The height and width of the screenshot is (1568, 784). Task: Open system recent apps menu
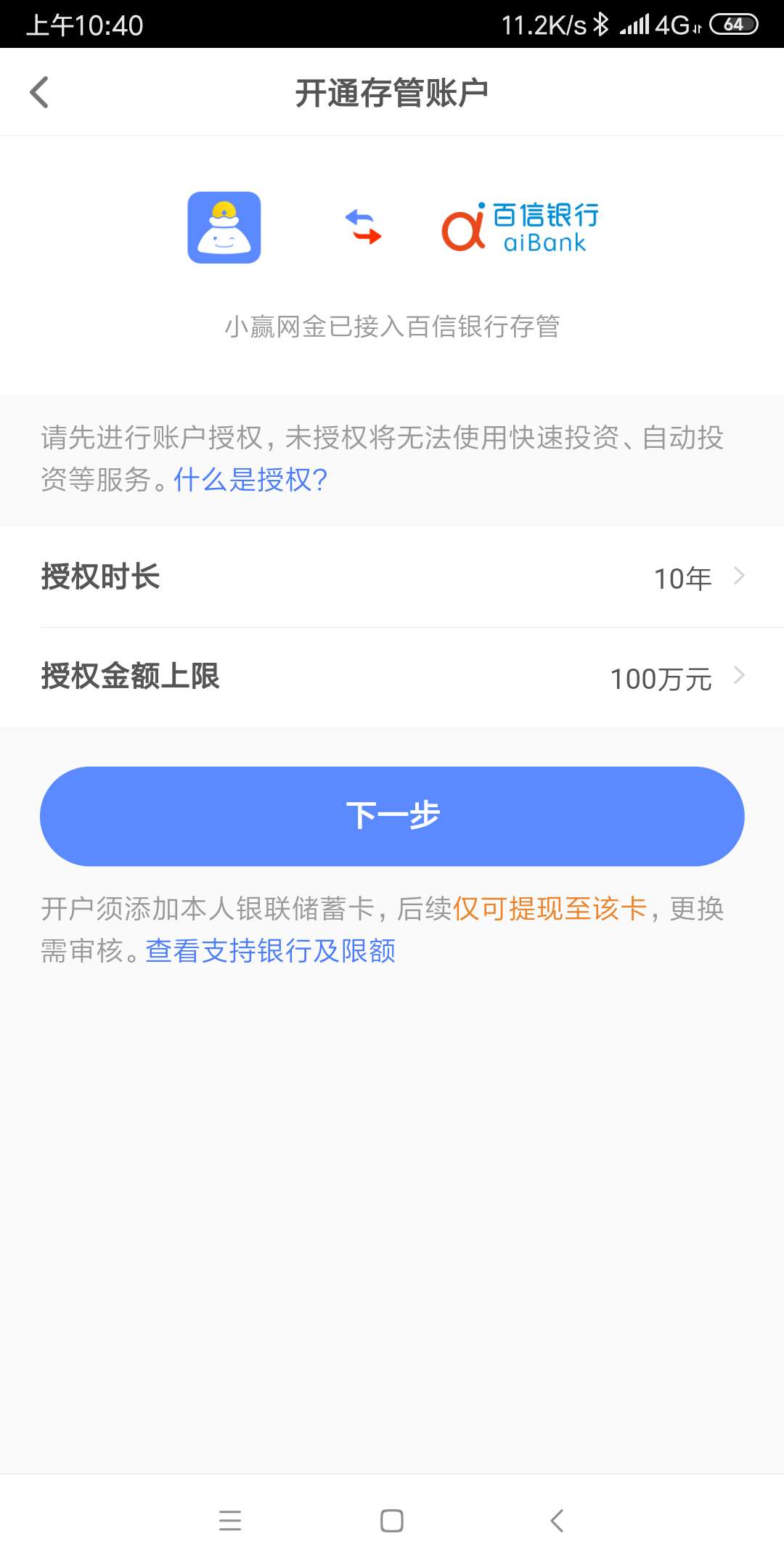229,1520
